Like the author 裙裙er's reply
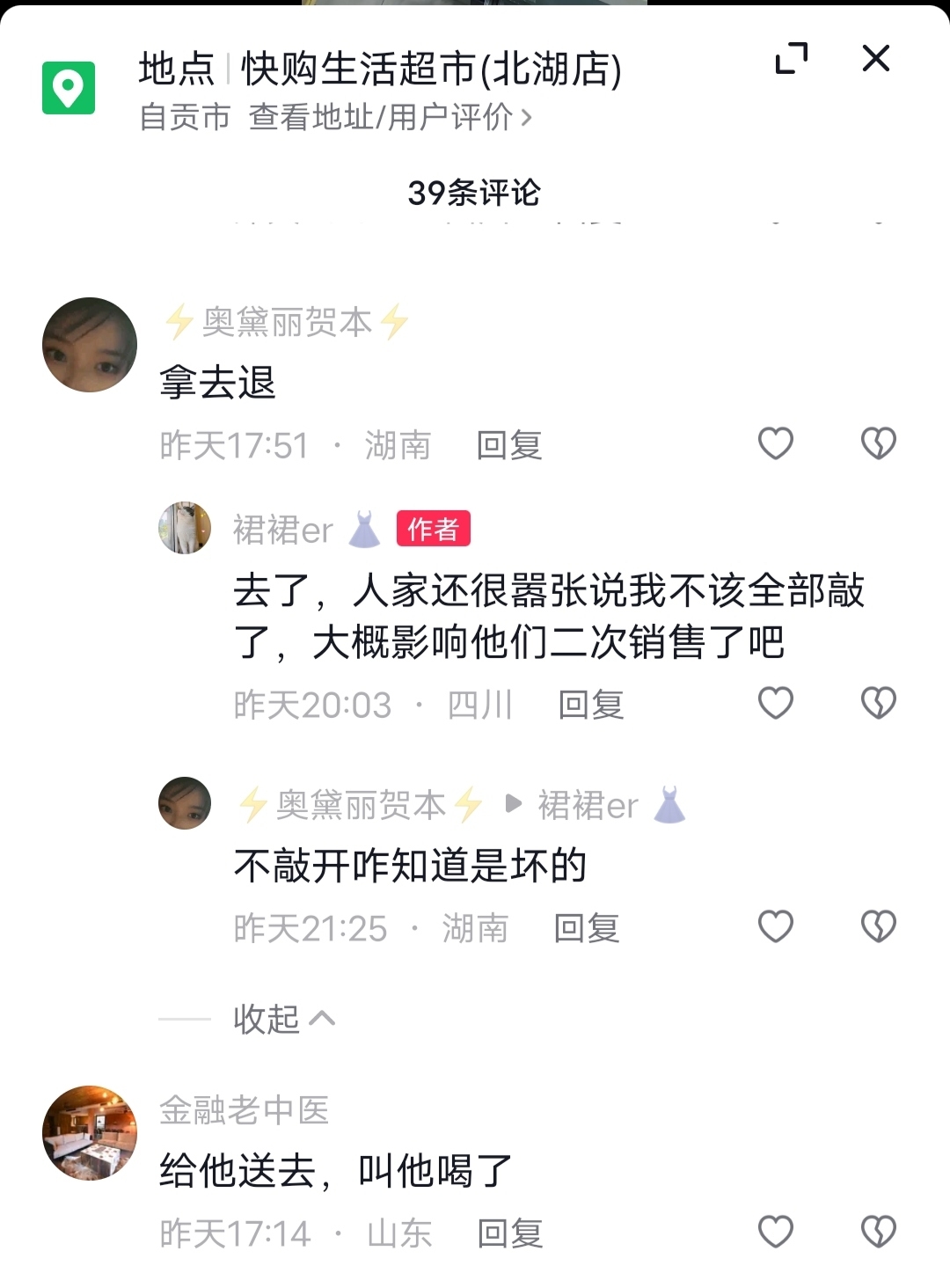The width and height of the screenshot is (950, 1288). (776, 703)
